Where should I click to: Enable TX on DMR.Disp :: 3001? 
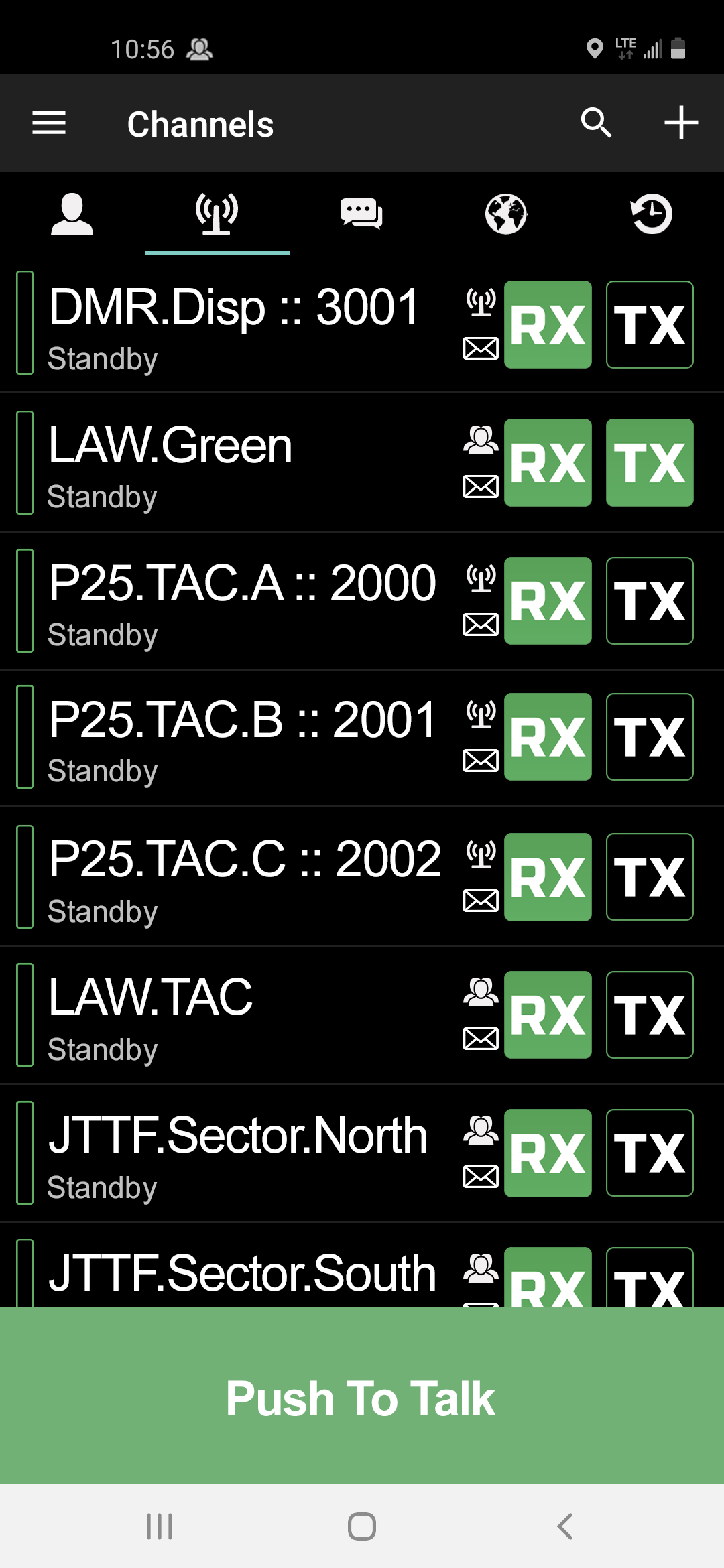coord(650,324)
